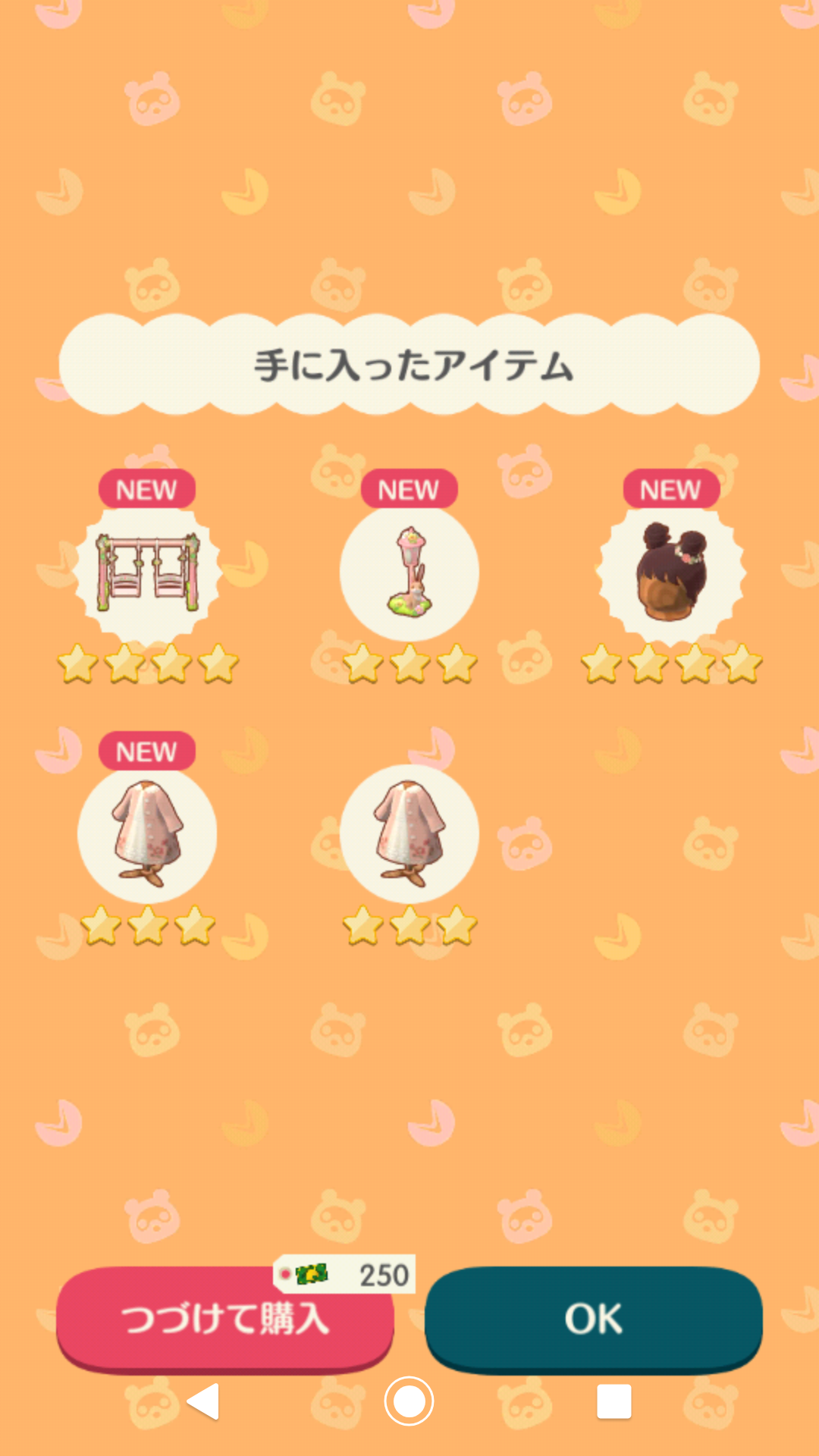This screenshot has width=819, height=1456.
Task: Confirm obtained items with OK
Action: pos(593,1319)
